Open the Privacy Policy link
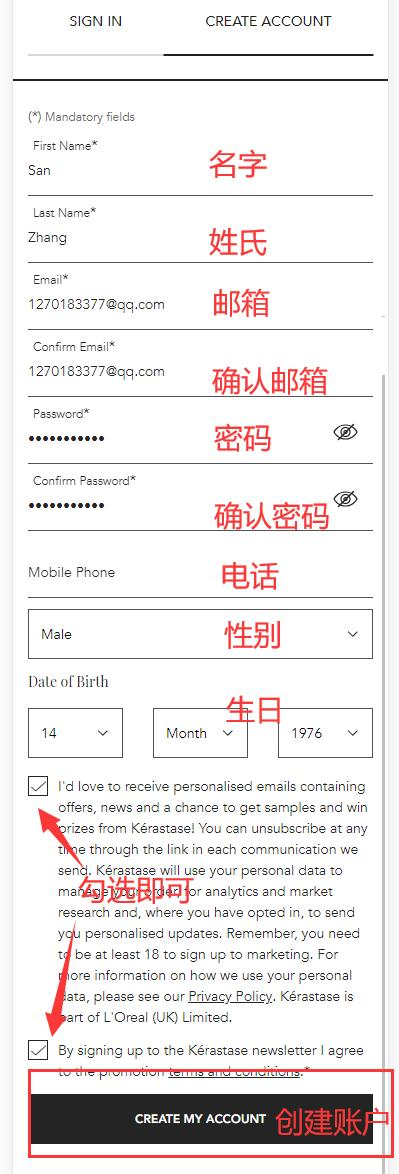399x1174 pixels. point(228,997)
